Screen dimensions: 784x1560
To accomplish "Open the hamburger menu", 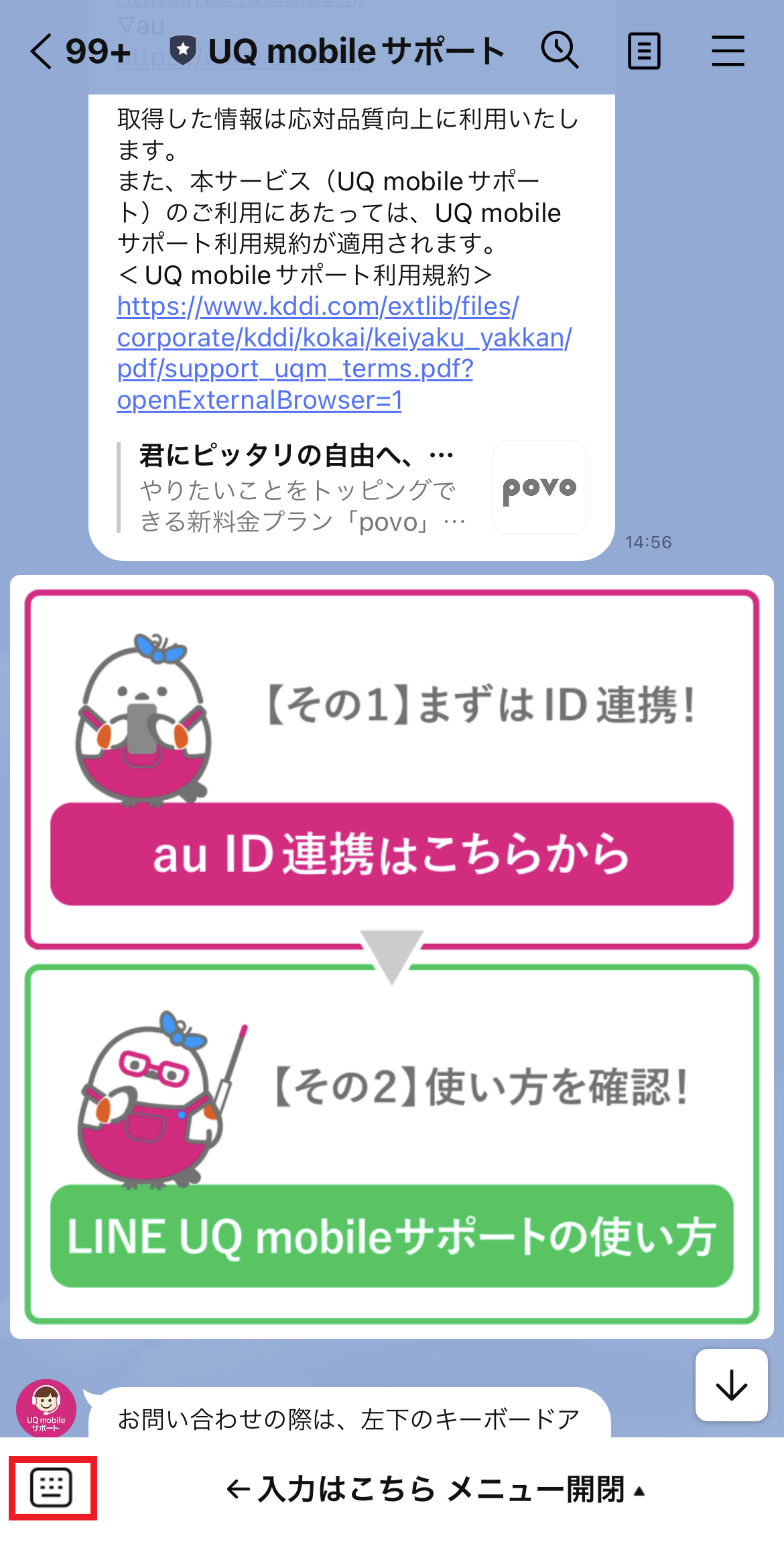I will (728, 51).
